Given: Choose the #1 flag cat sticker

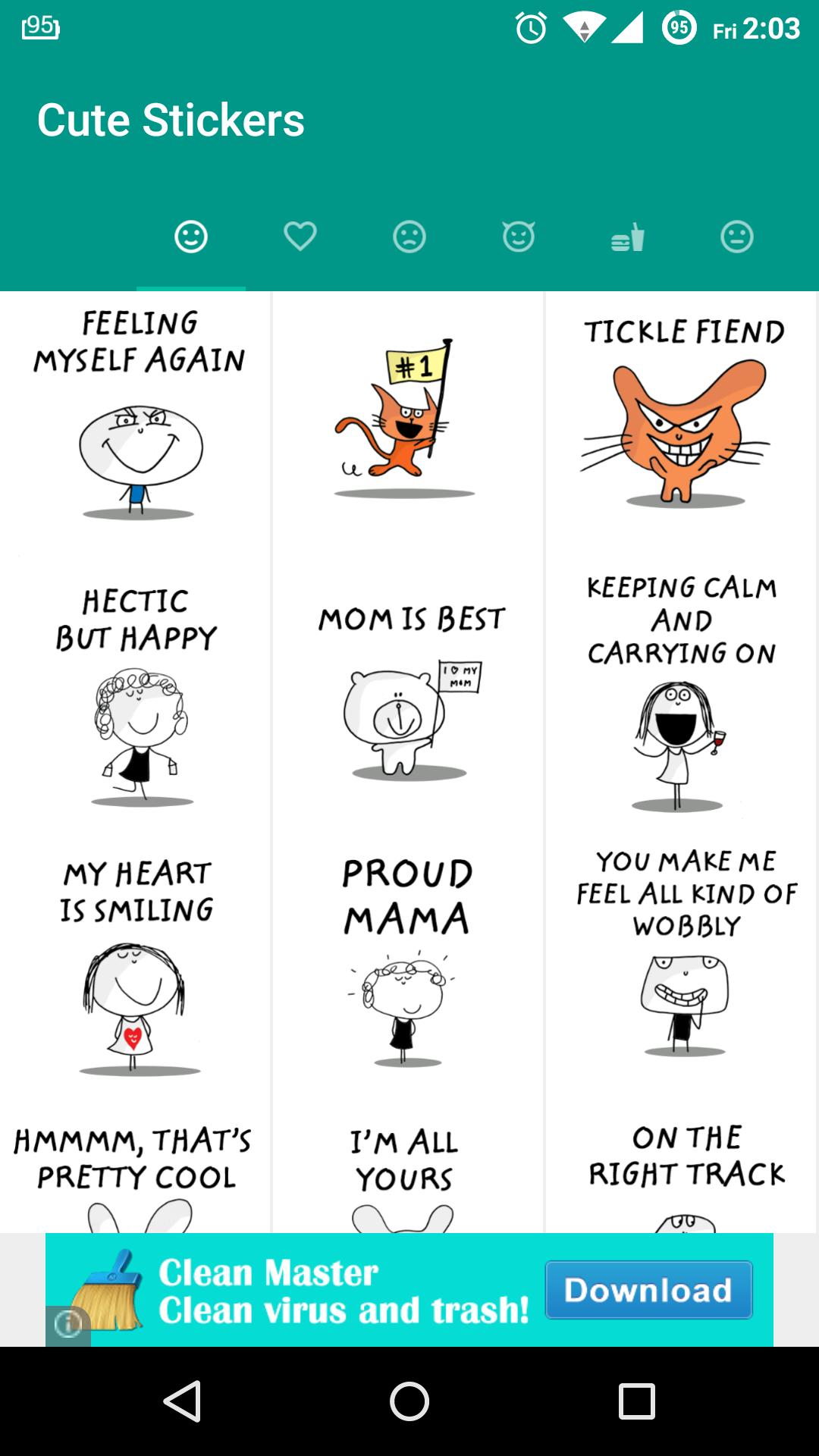Looking at the screenshot, I should click(407, 417).
